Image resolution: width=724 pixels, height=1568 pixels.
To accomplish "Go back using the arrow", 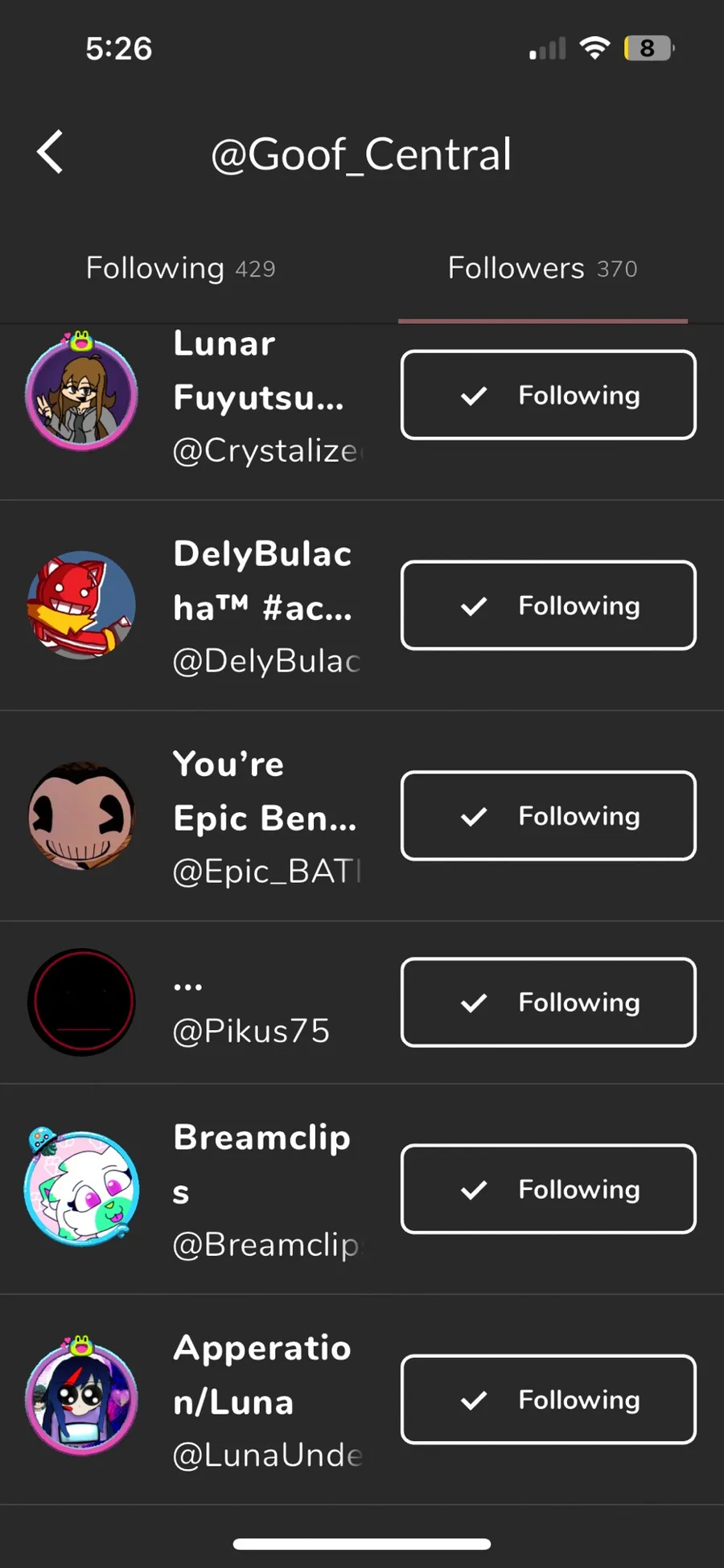I will tap(50, 152).
